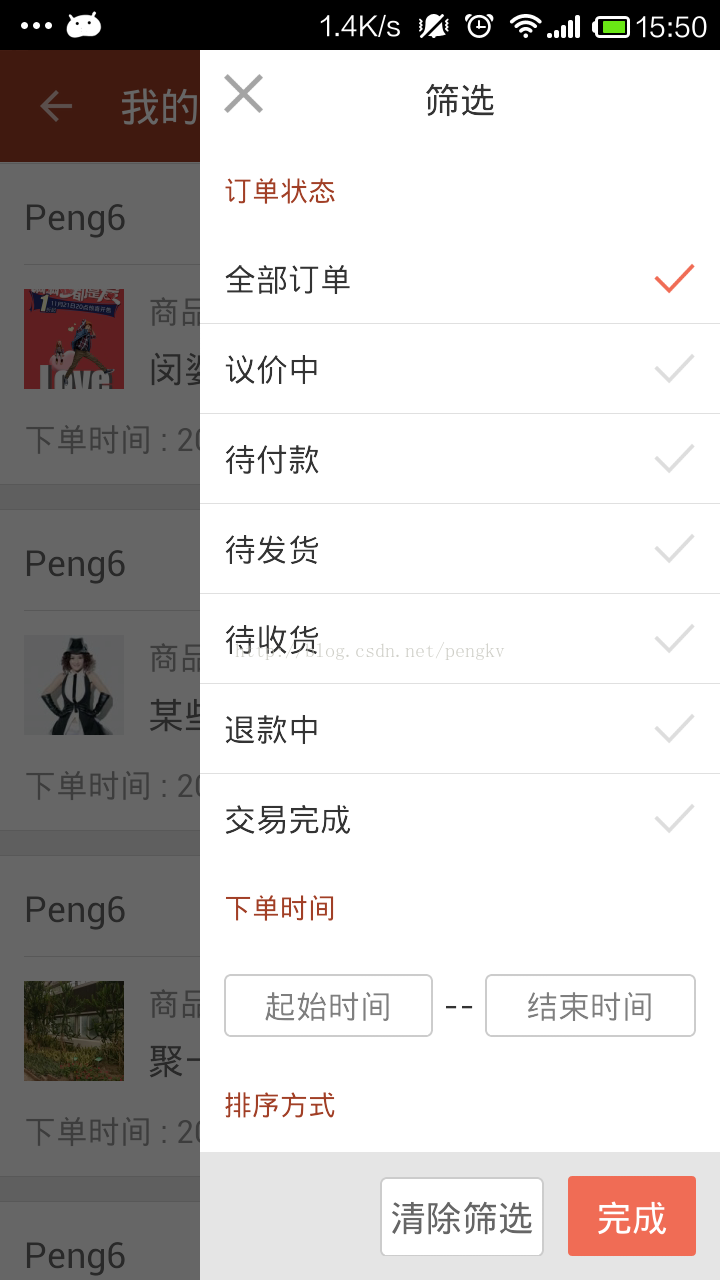Choose the 退款中 option
Viewport: 720px width, 1280px height.
point(460,729)
